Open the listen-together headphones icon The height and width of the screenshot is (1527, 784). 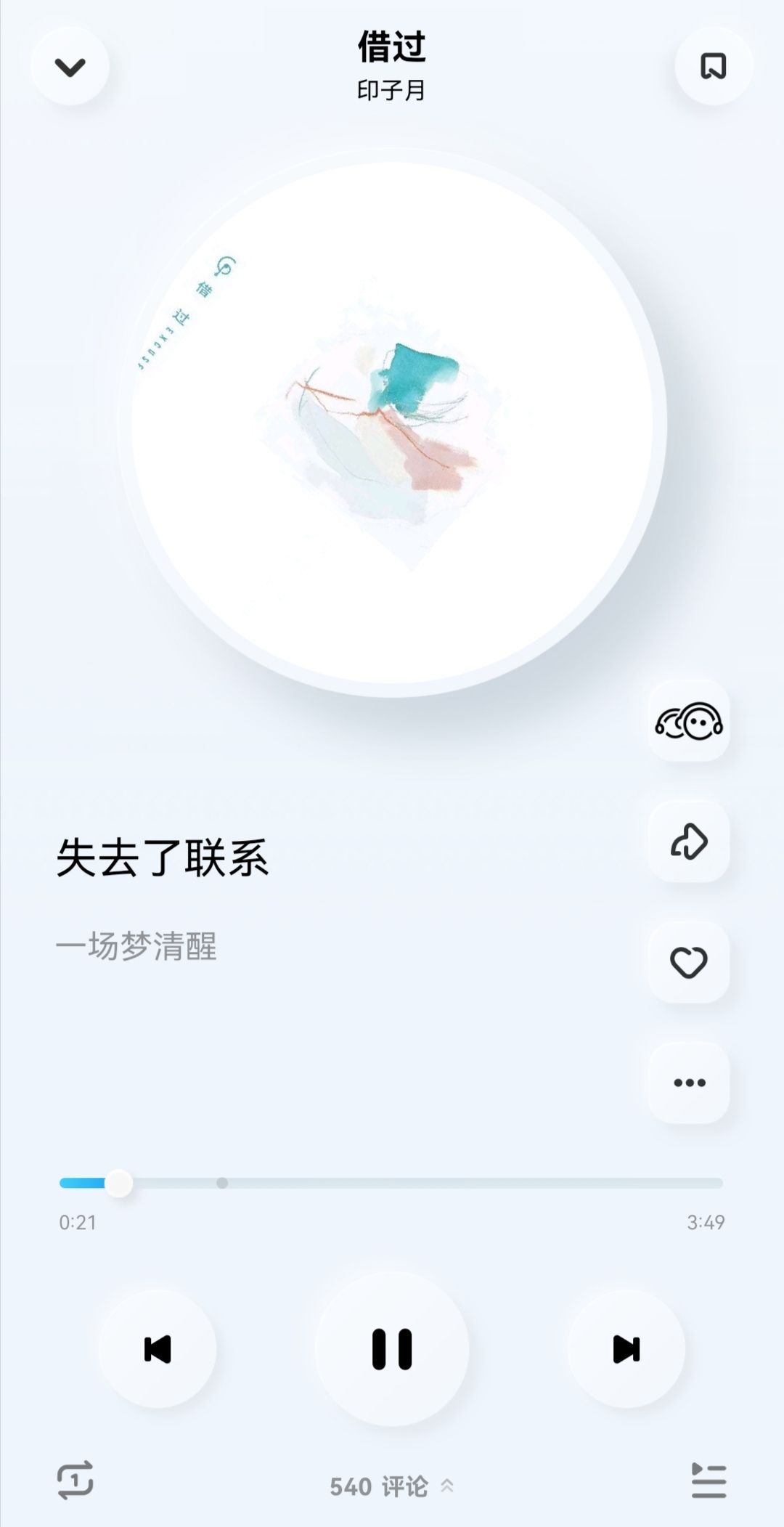[x=689, y=721]
